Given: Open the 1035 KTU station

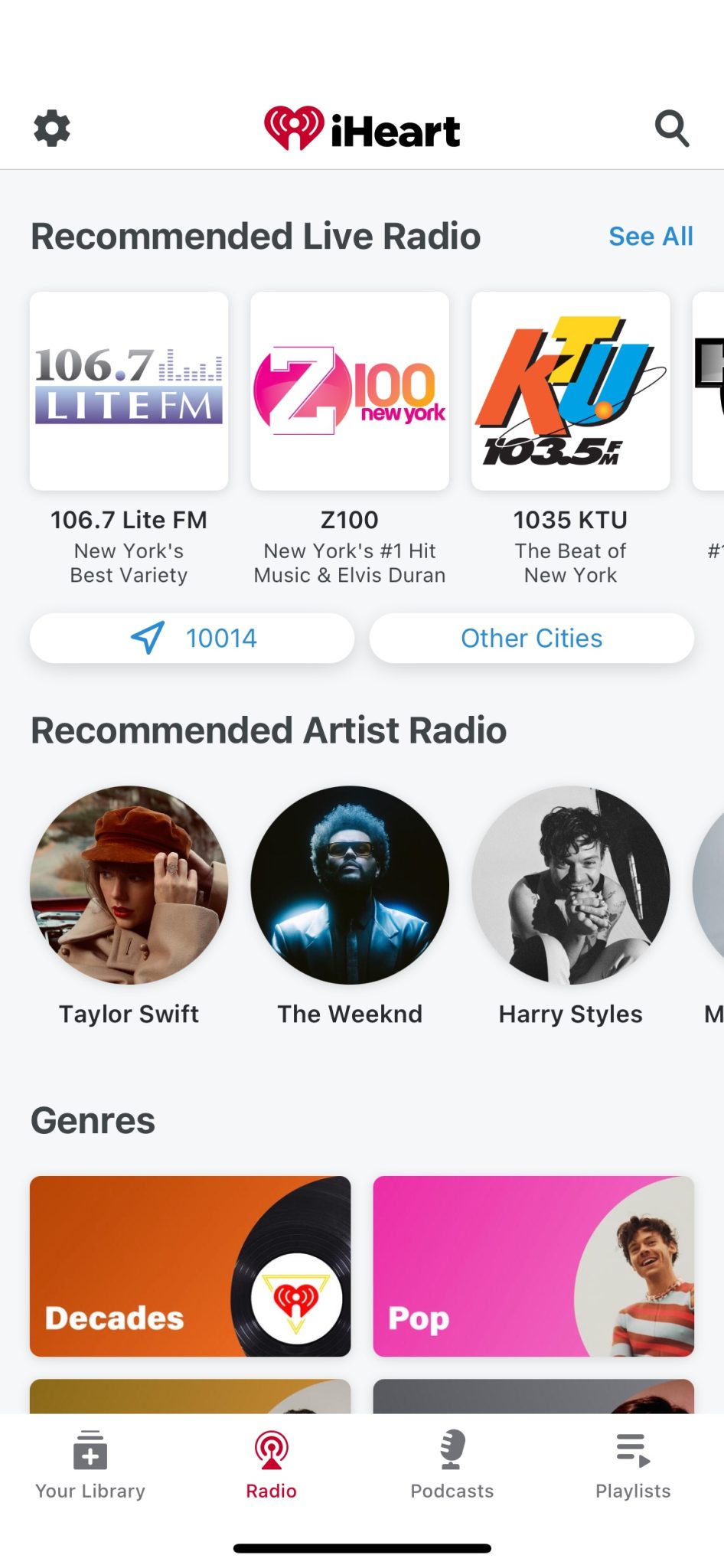Looking at the screenshot, I should [569, 390].
